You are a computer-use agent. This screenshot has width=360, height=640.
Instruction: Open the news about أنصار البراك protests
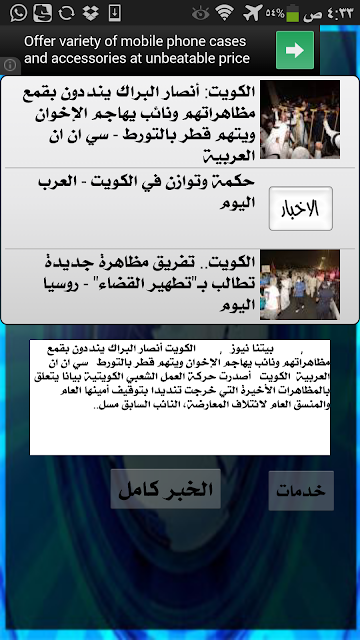[180, 122]
